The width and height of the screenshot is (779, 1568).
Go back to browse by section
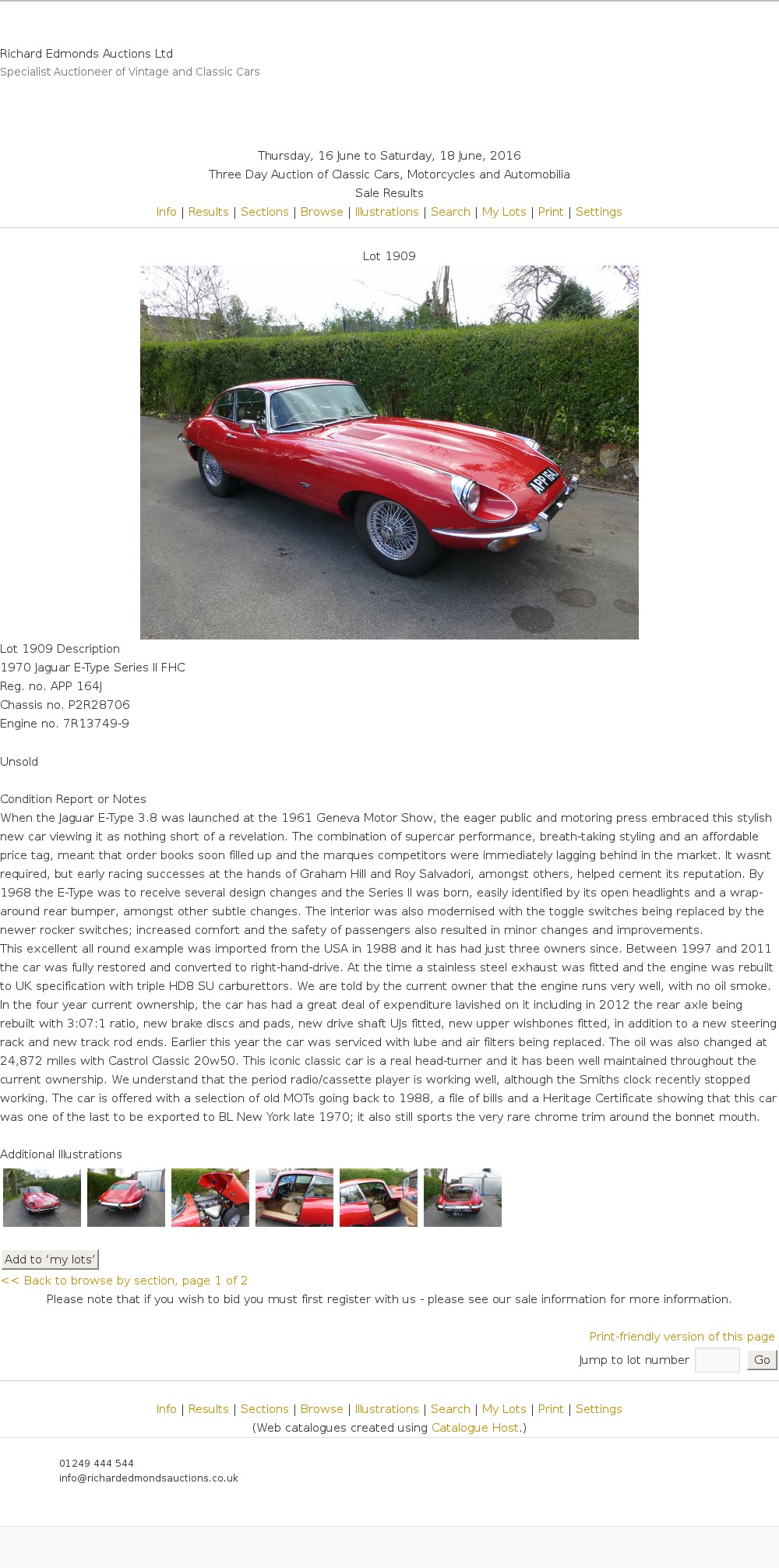coord(125,1281)
